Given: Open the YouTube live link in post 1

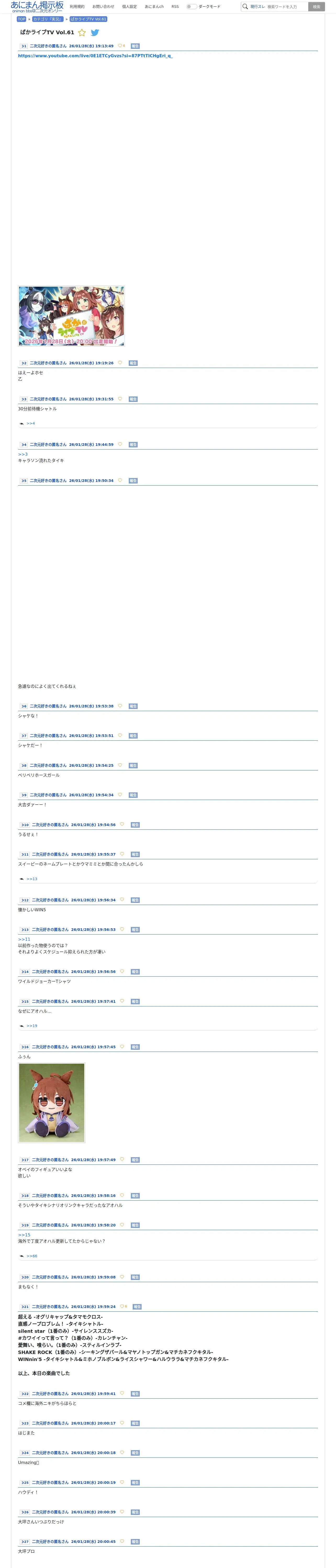Looking at the screenshot, I should 95,56.
